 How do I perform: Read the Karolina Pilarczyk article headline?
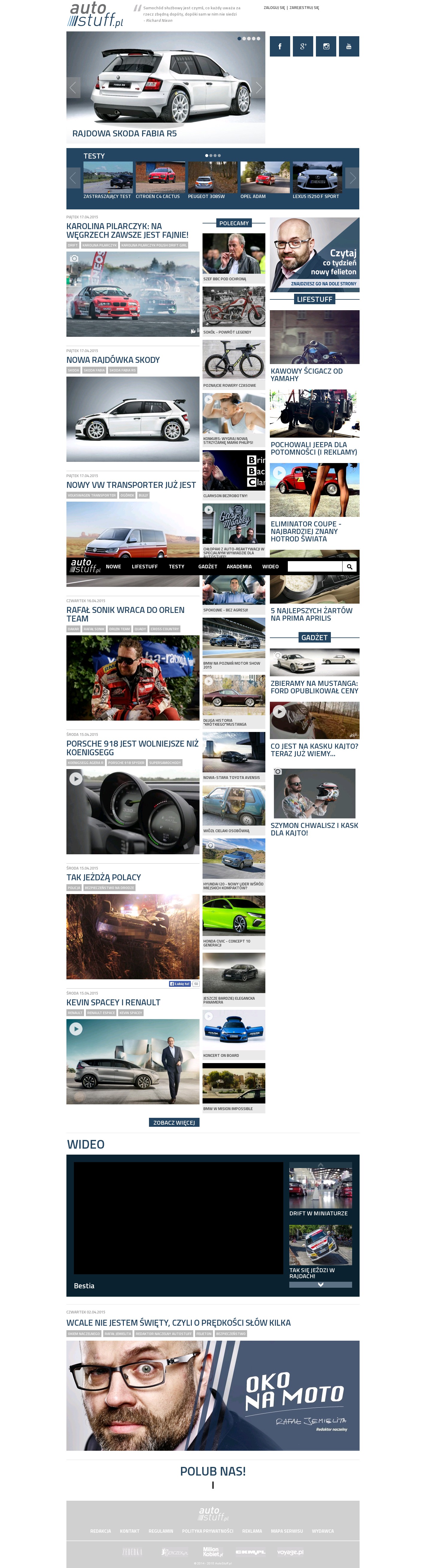pos(127,231)
